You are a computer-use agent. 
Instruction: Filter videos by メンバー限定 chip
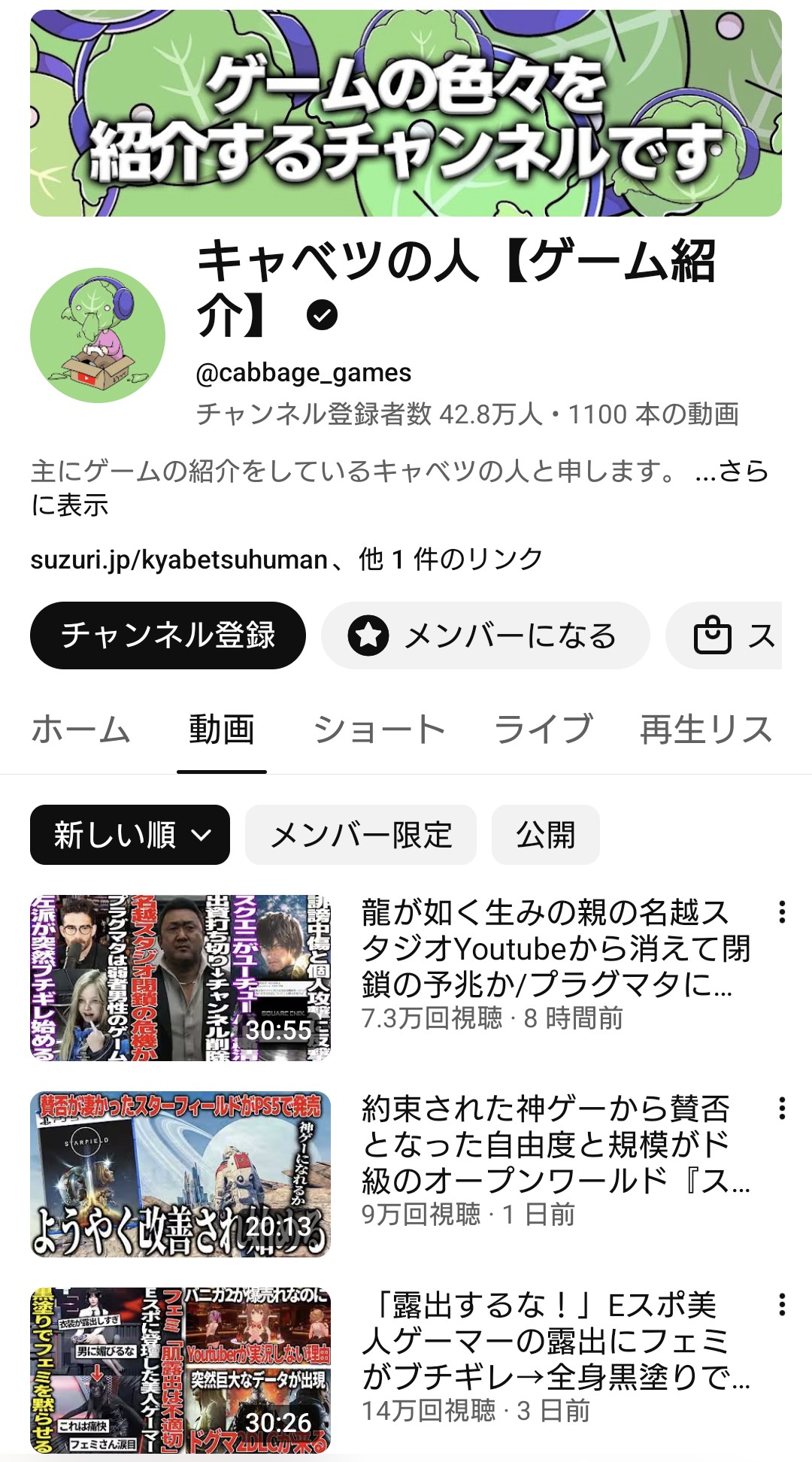tap(361, 835)
